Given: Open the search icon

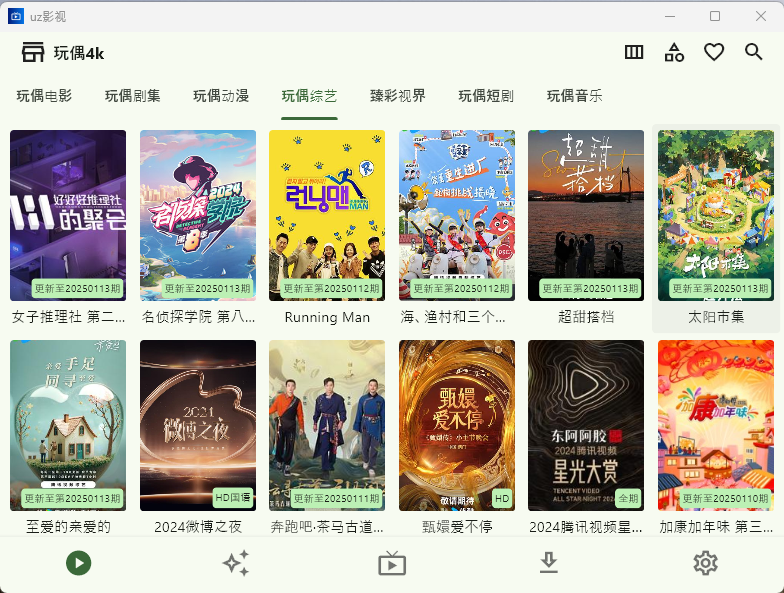Looking at the screenshot, I should pos(753,53).
